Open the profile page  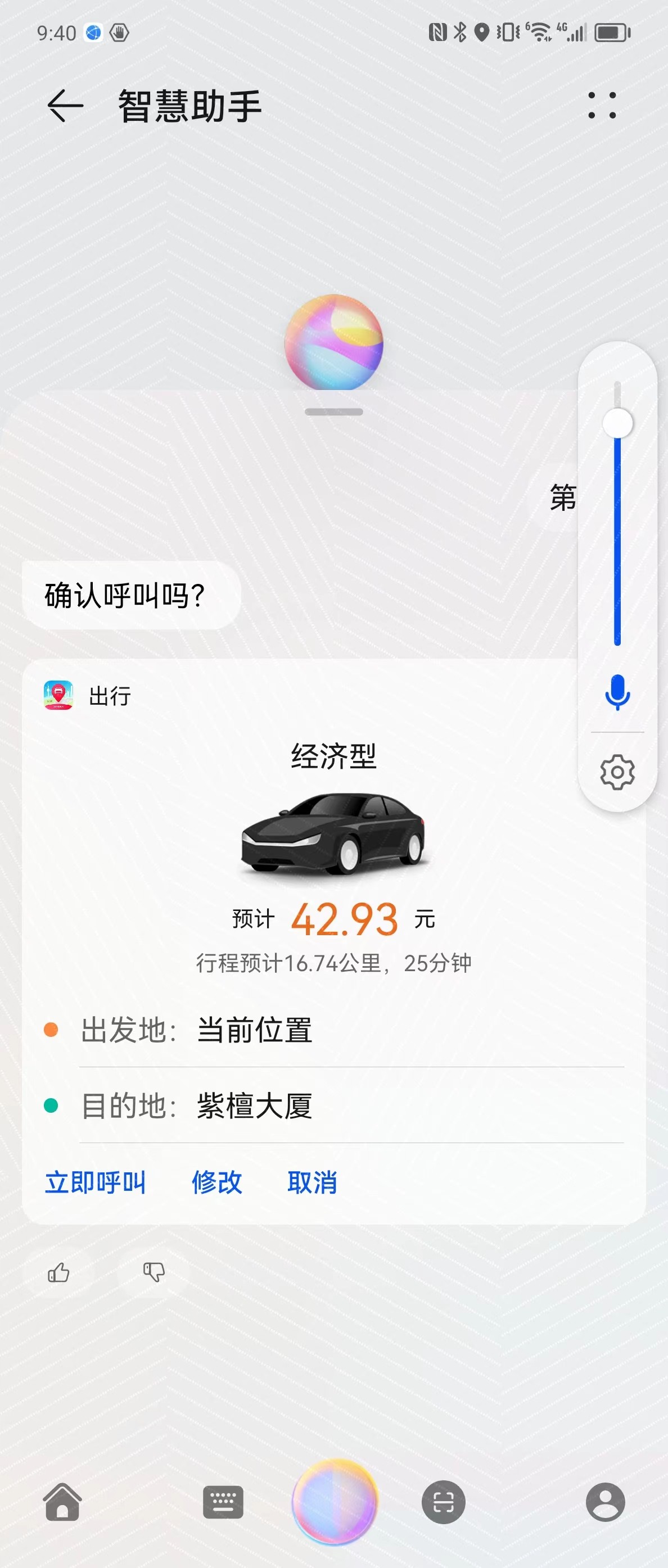tap(604, 1502)
